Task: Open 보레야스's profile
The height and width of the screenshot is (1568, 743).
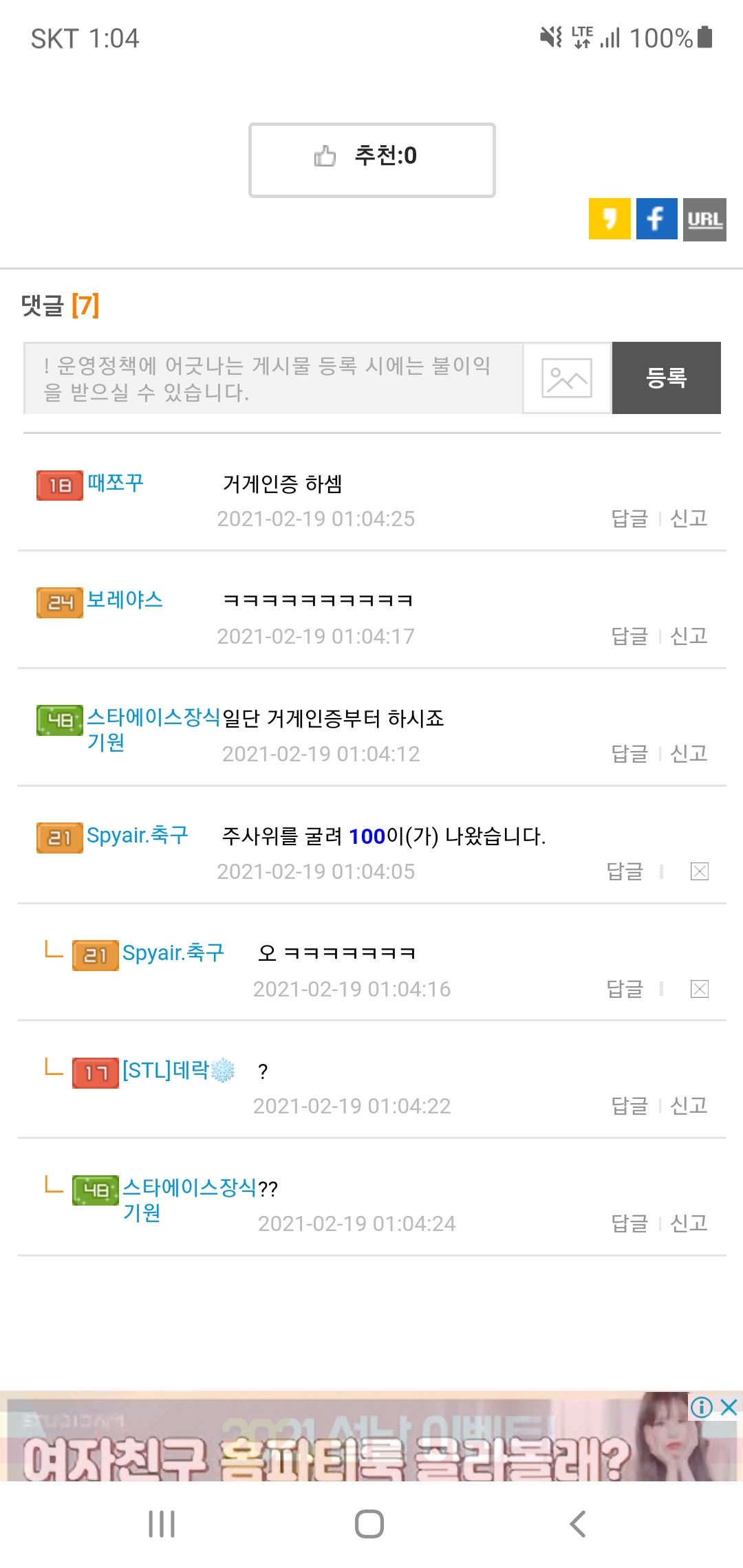Action: 125,600
